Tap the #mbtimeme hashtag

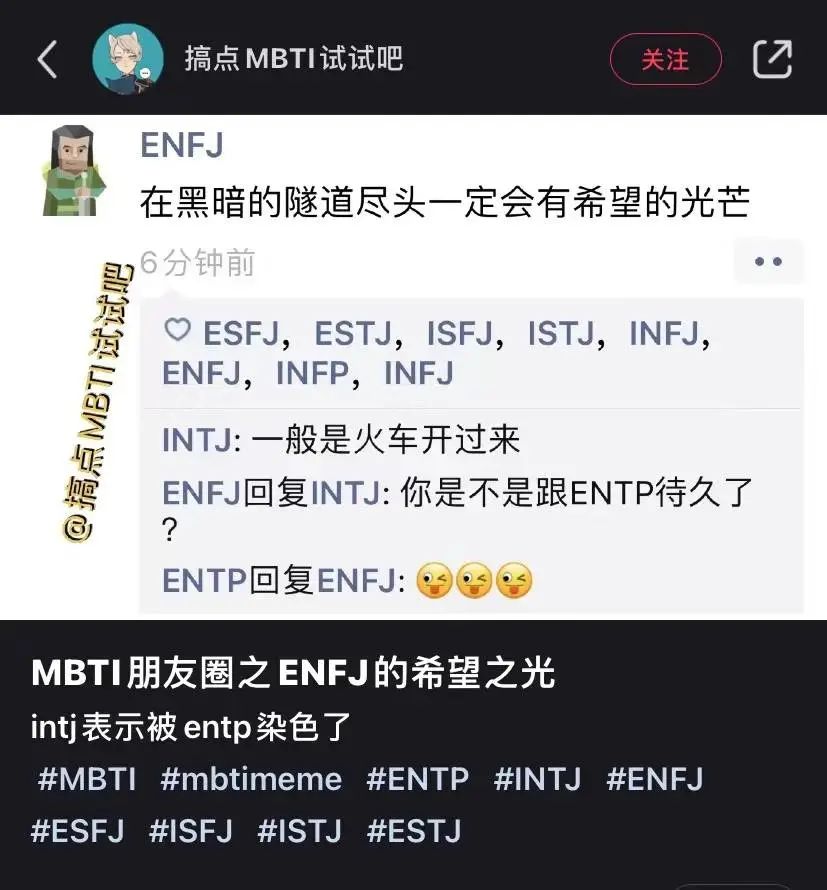[251, 779]
